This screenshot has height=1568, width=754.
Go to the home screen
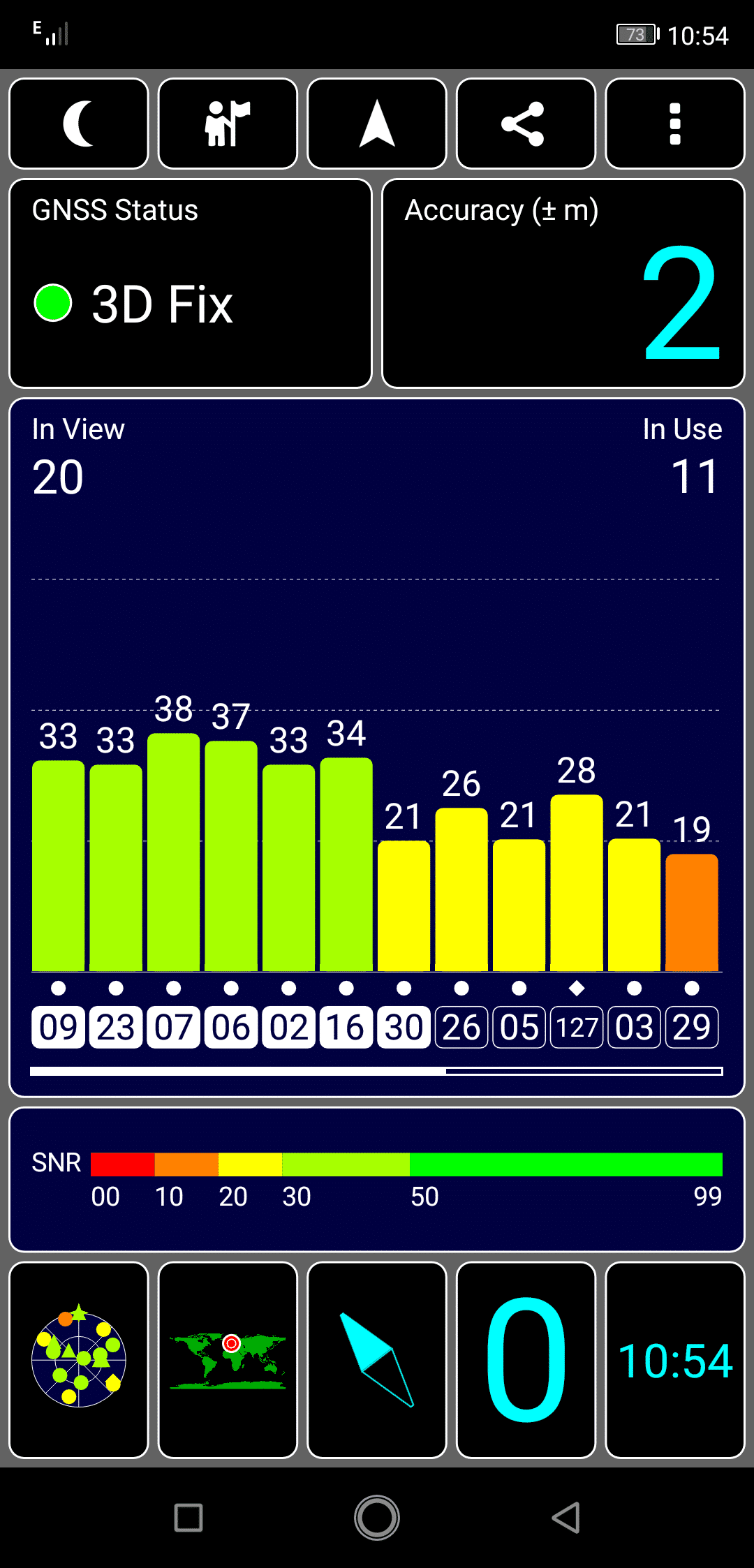pos(377,1518)
